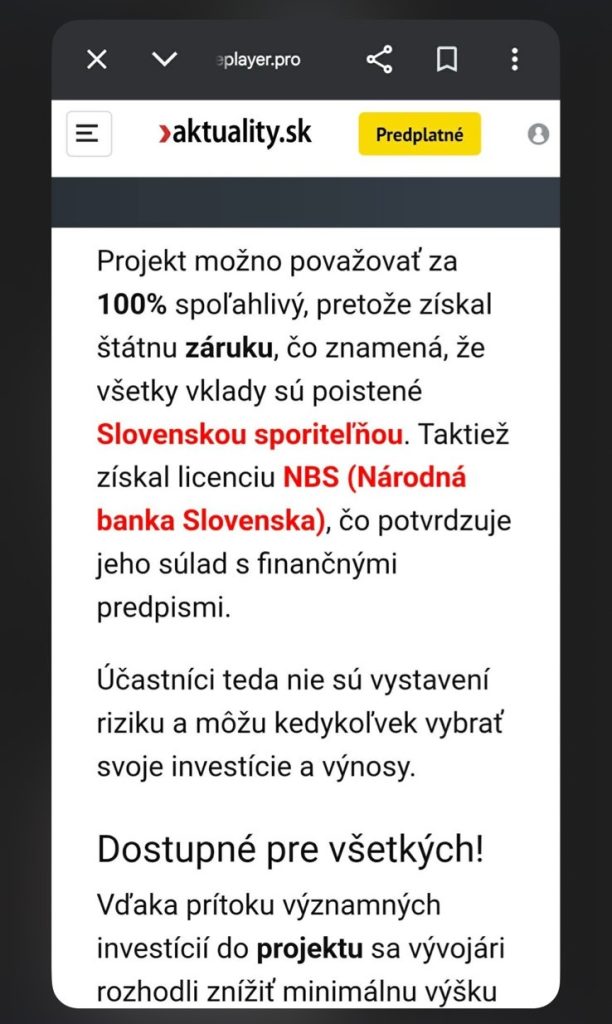Screen dimensions: 612x1024
Task: Open the site hamburger menu
Action: [x=88, y=134]
